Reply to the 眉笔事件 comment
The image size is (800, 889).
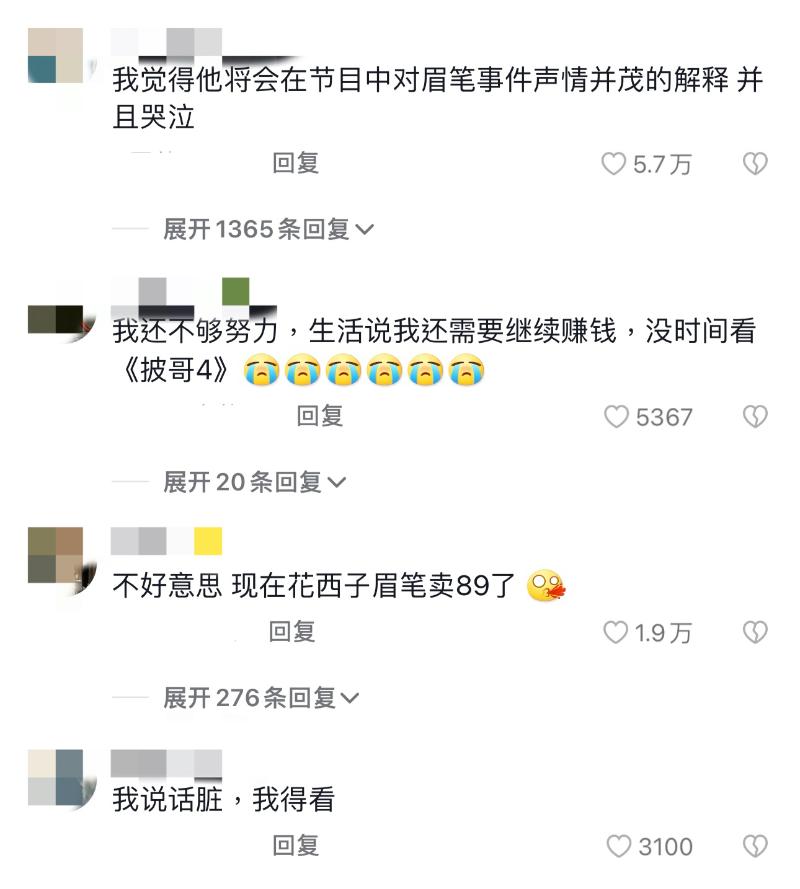click(x=296, y=164)
